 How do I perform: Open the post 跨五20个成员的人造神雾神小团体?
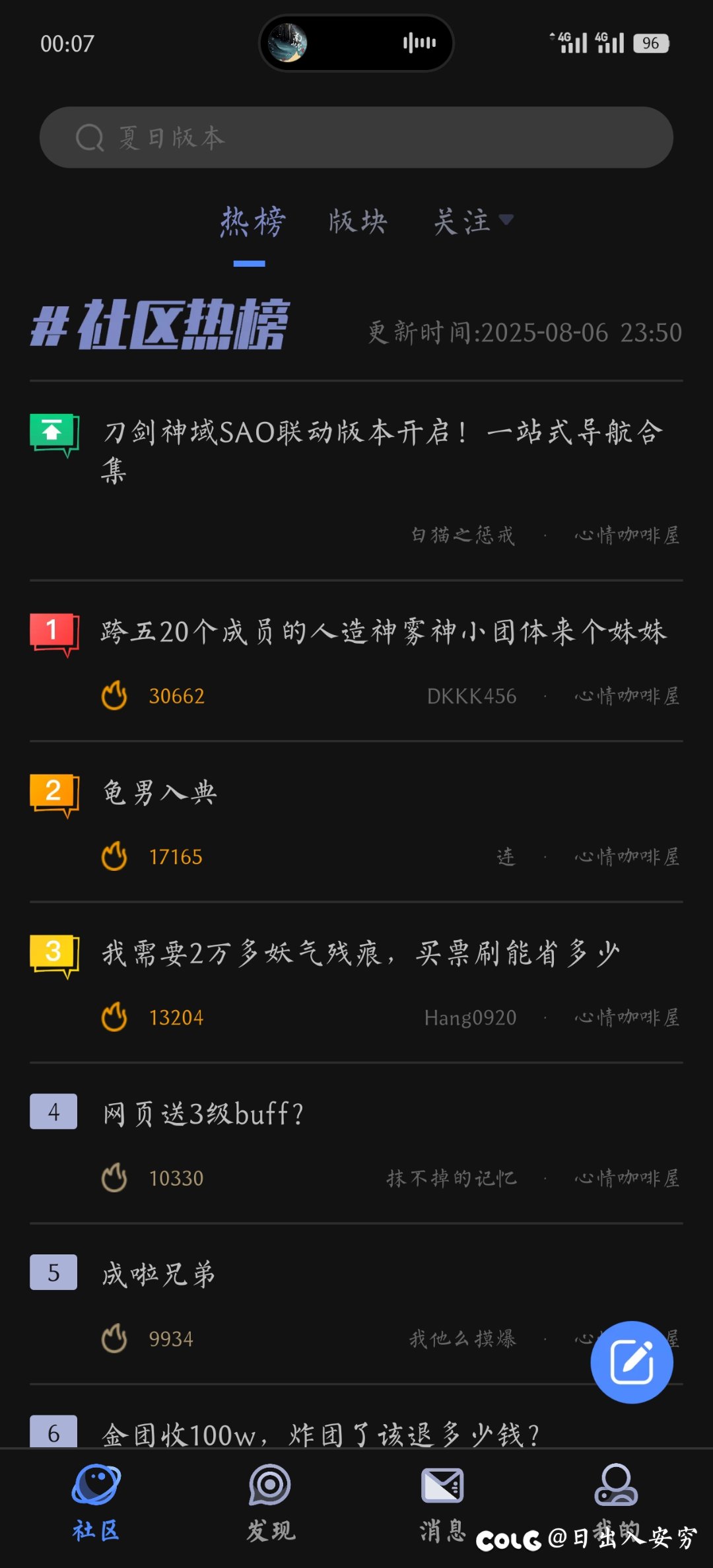click(383, 632)
